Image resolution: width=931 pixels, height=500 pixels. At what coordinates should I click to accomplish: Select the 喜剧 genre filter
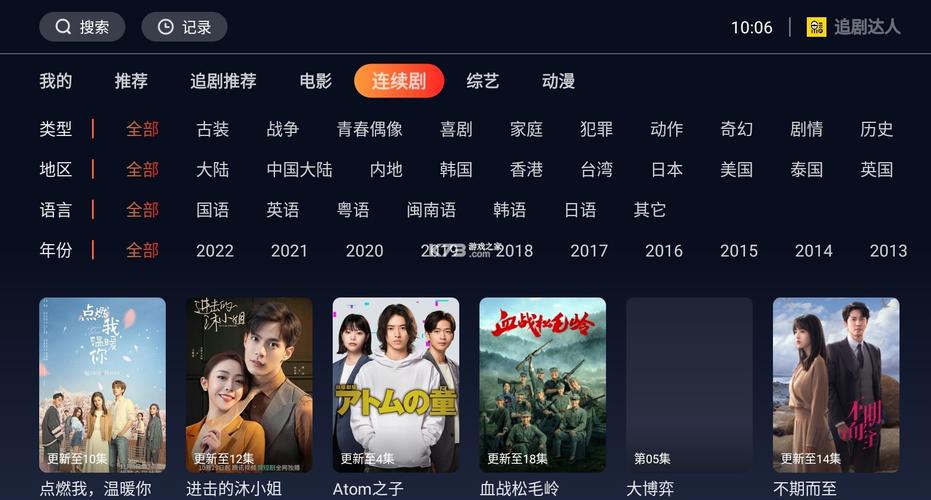click(x=456, y=129)
